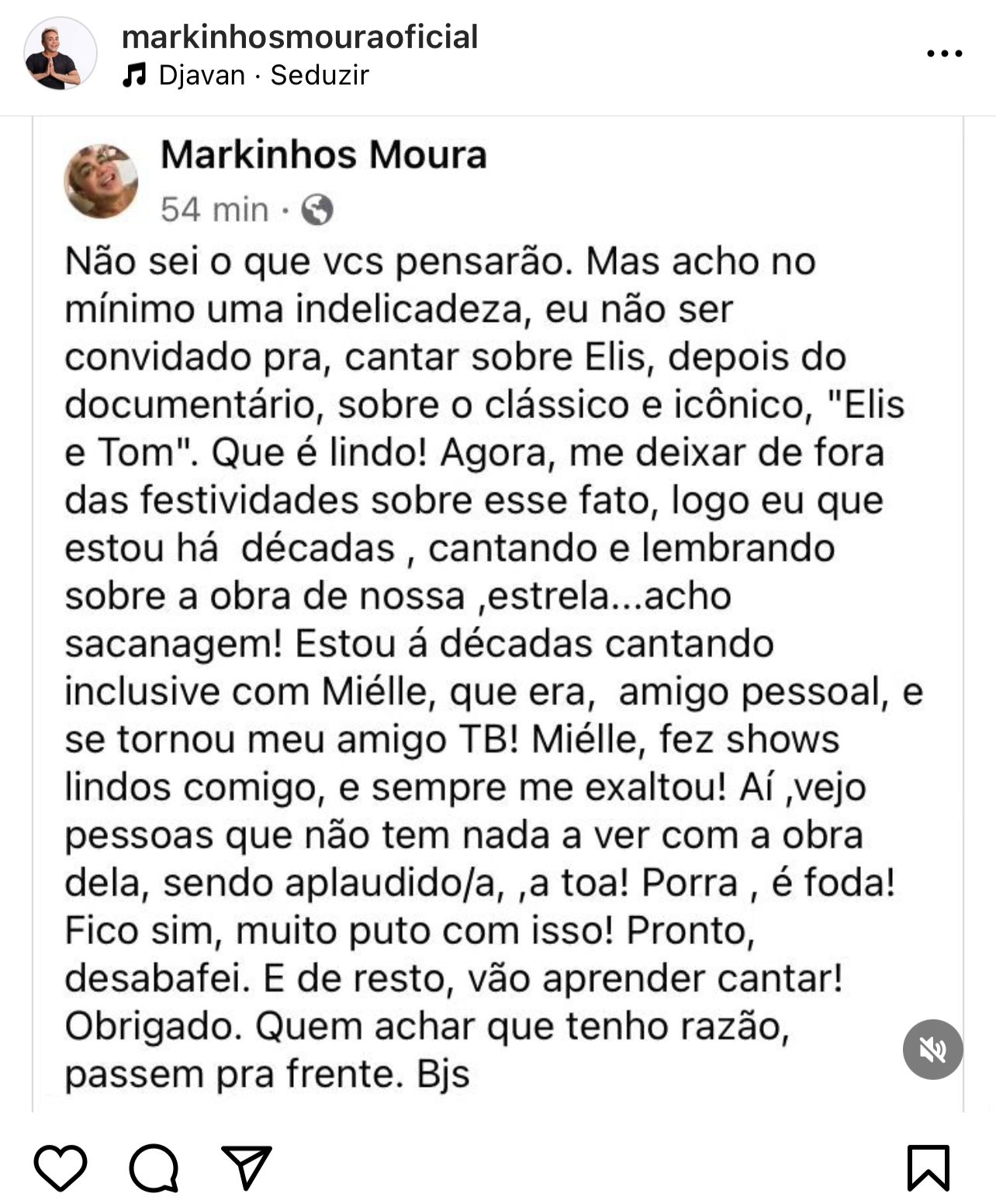Open the comments bubble

coord(154,1168)
